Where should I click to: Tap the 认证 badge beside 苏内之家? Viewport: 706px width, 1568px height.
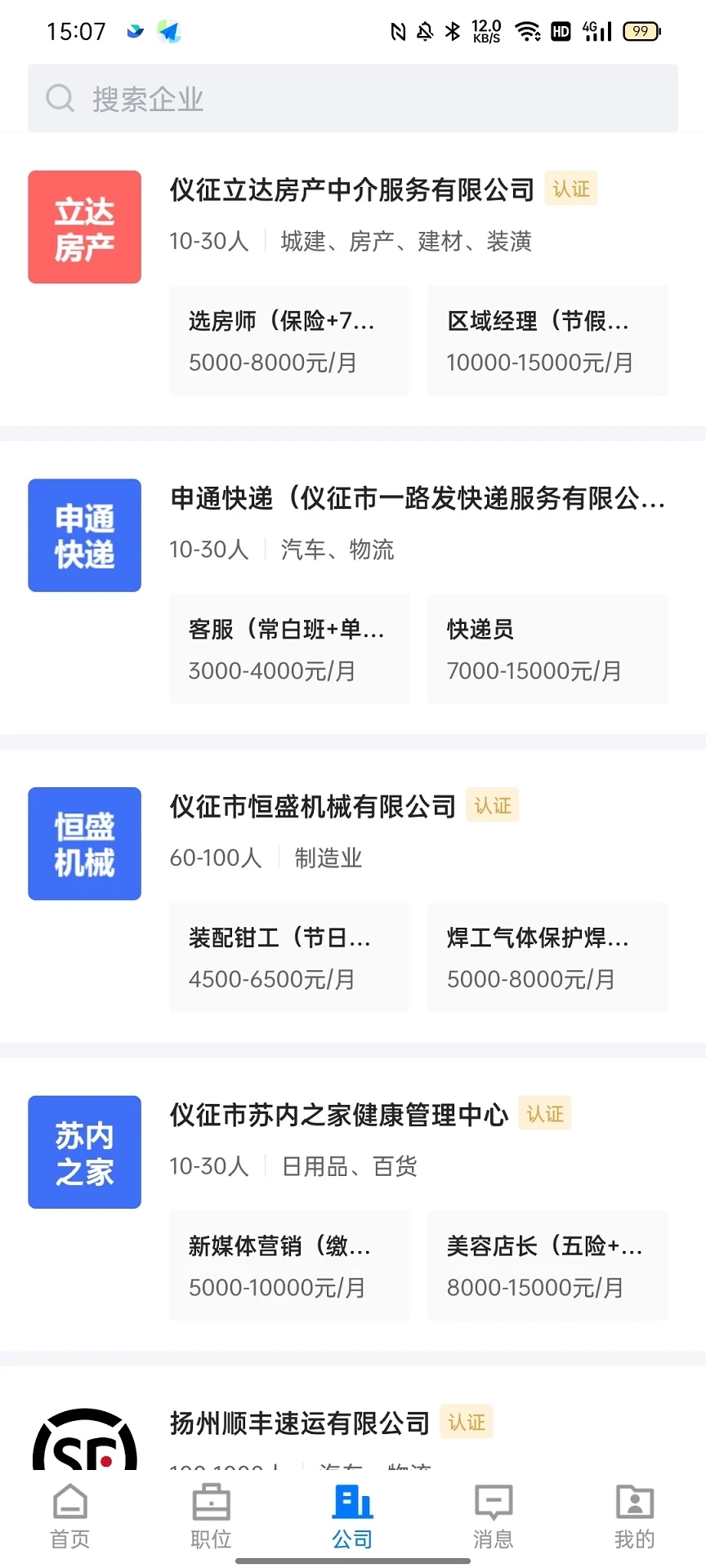(x=545, y=1113)
